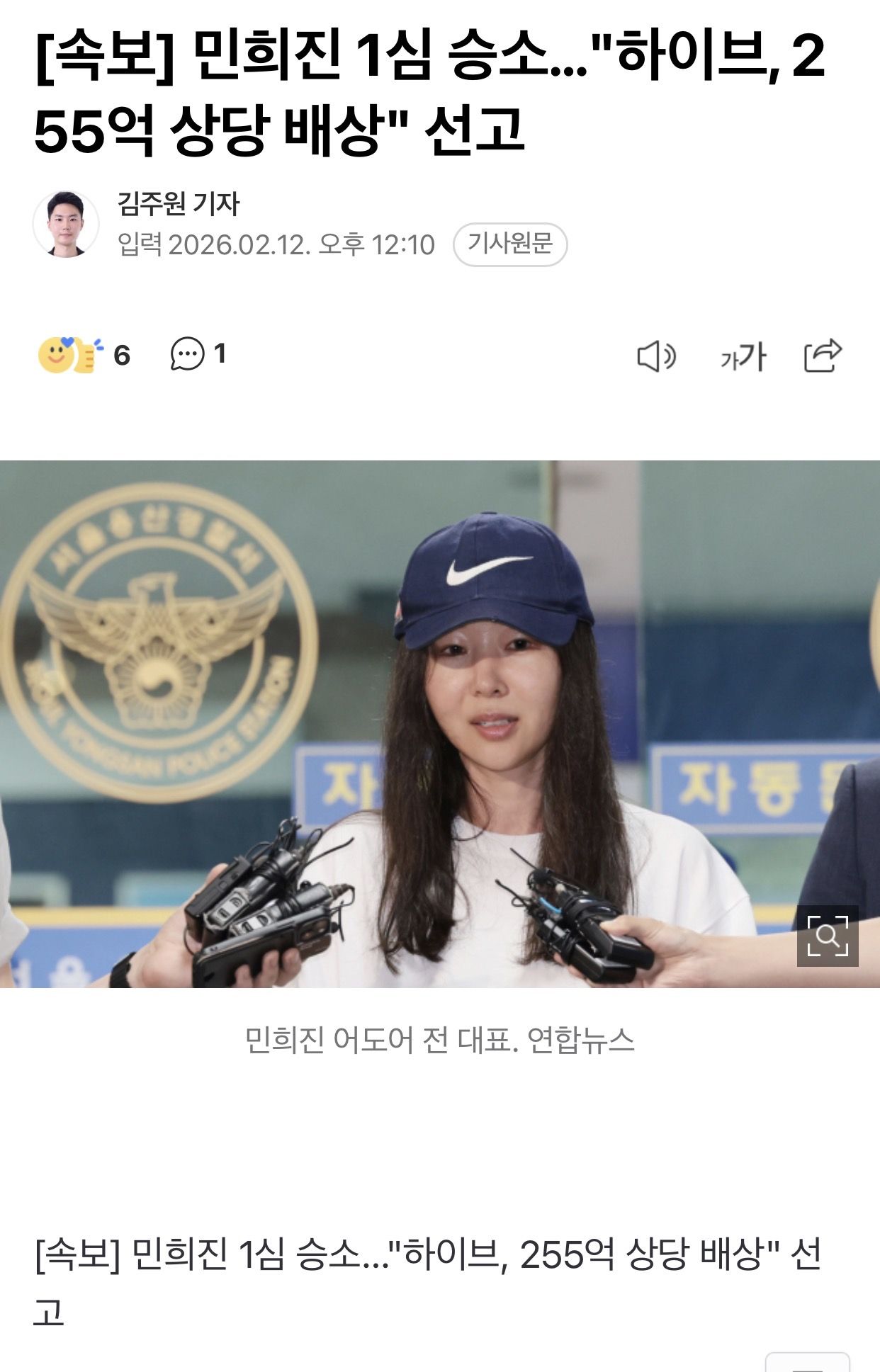The image size is (880, 1372).
Task: Open reporter 김주원 기자's profile
Action: 179,204
